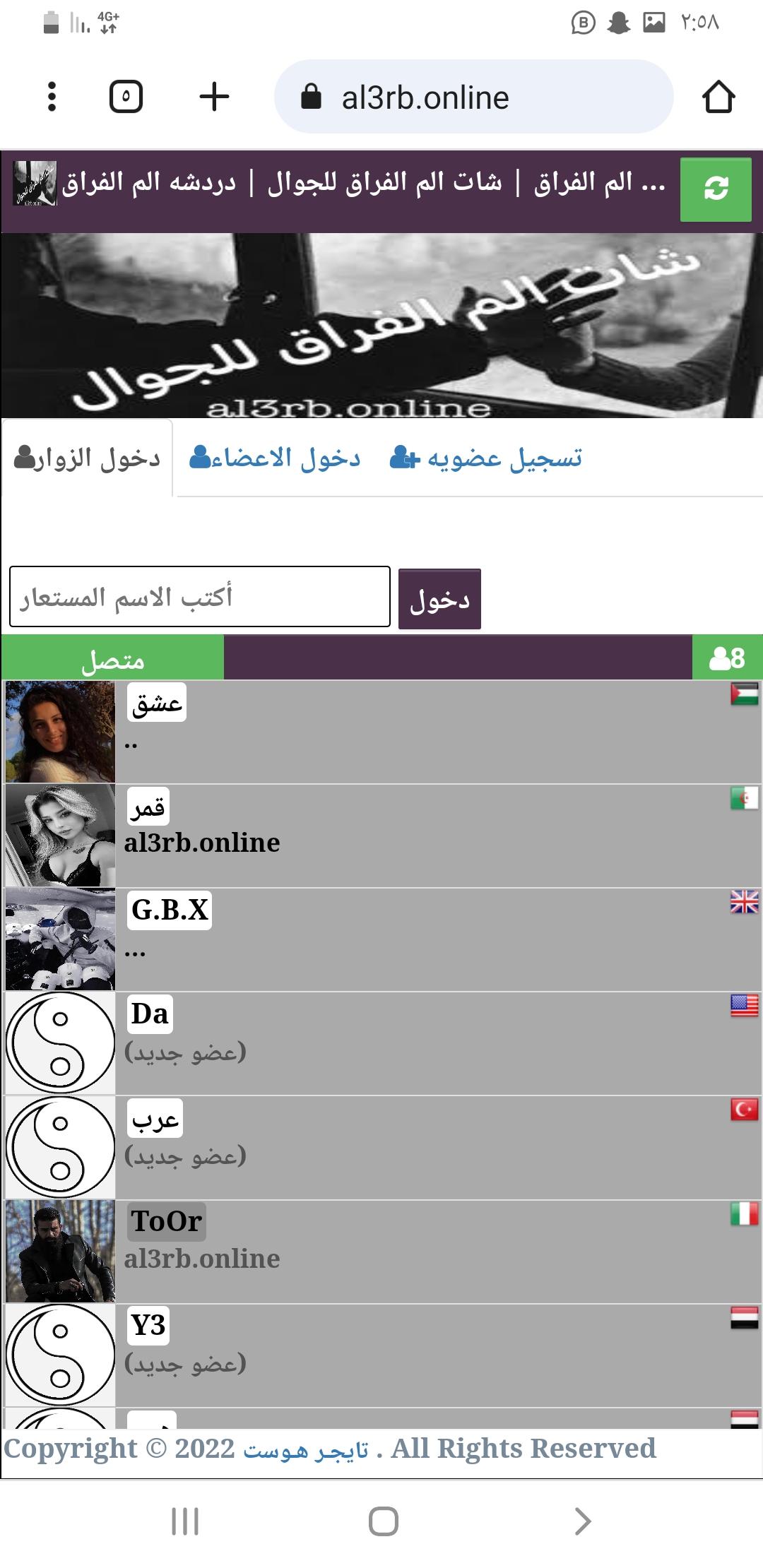Viewport: 763px width, 1568px height.
Task: Switch to the دخول الاعضاء tab
Action: (276, 459)
